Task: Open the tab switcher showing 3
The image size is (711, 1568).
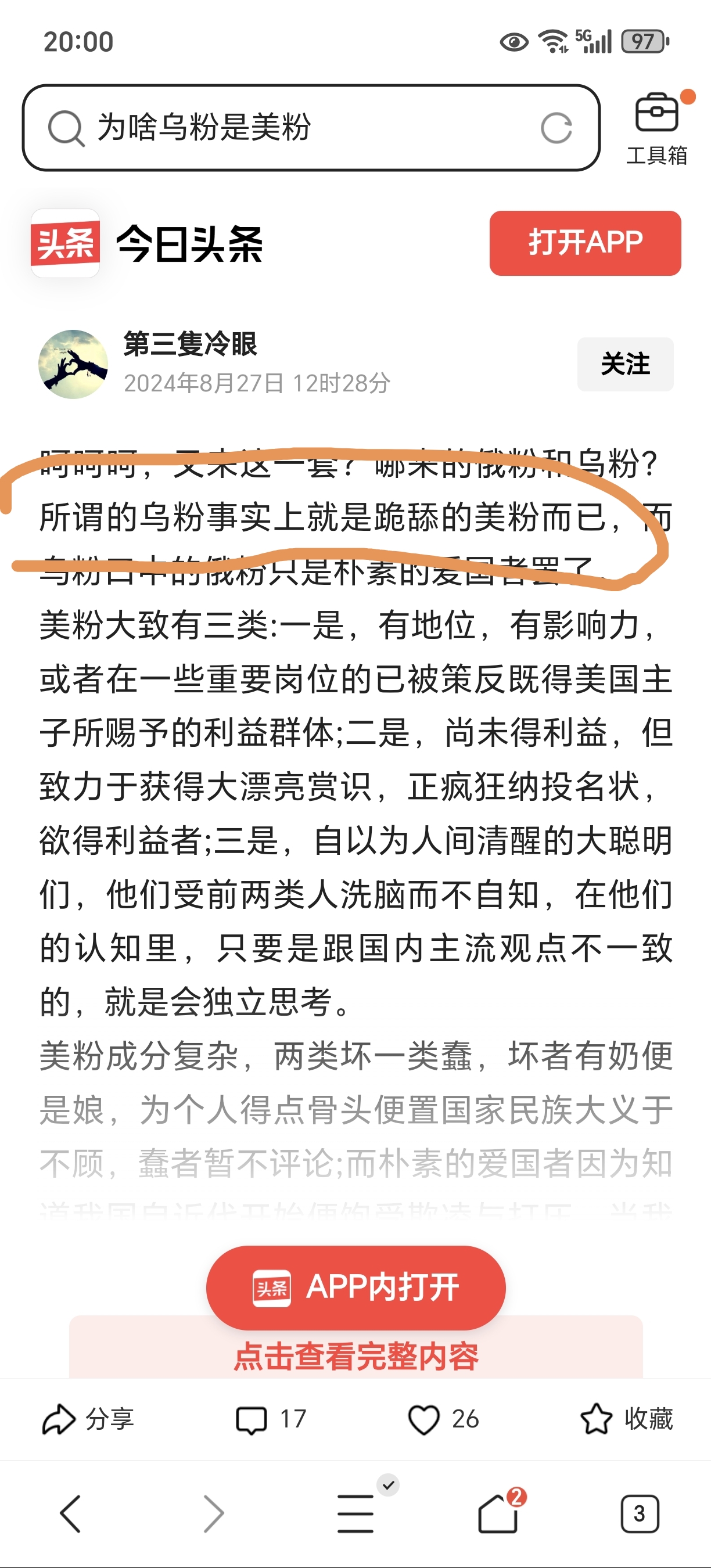Action: [x=640, y=1513]
